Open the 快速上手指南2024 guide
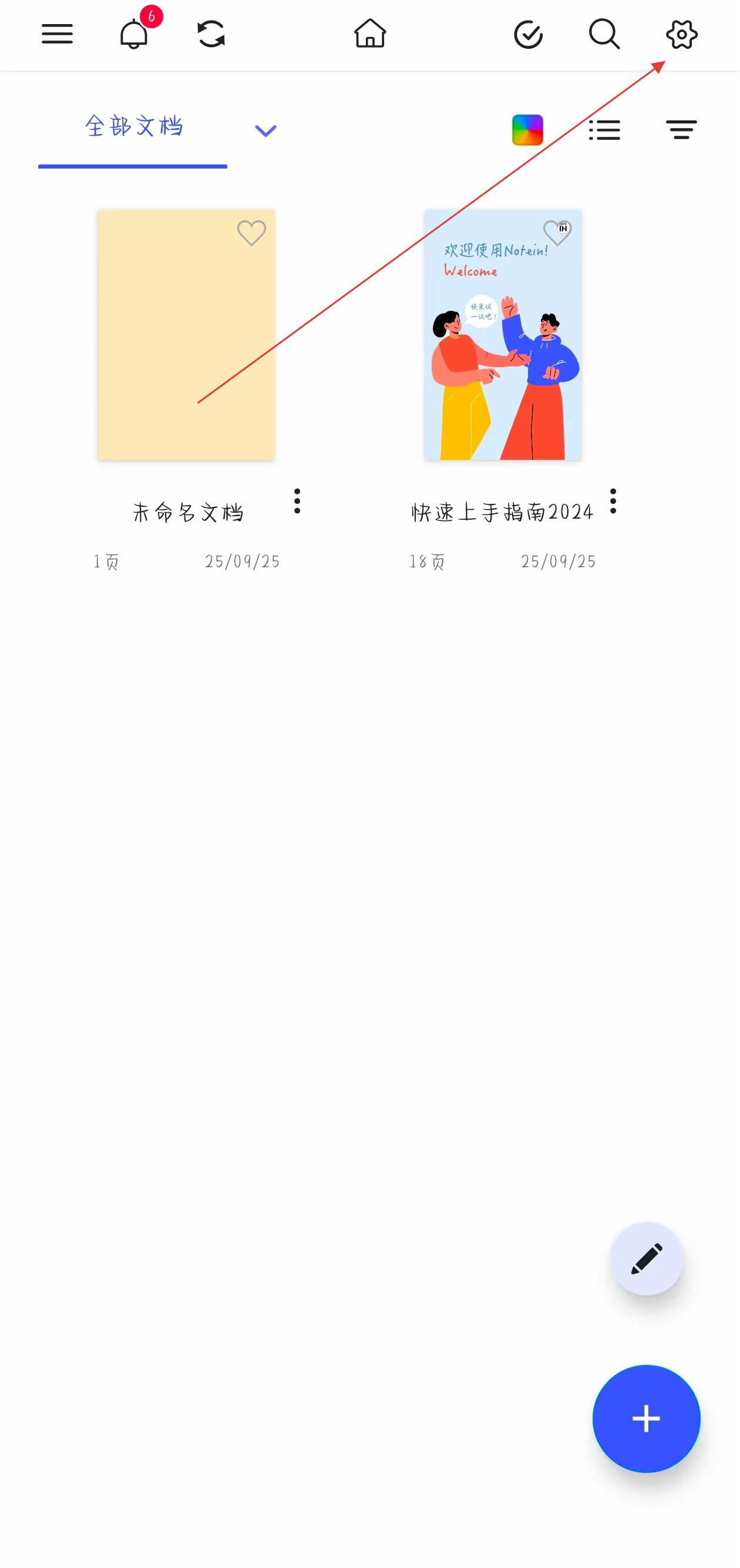Image resolution: width=740 pixels, height=1568 pixels. 503,335
